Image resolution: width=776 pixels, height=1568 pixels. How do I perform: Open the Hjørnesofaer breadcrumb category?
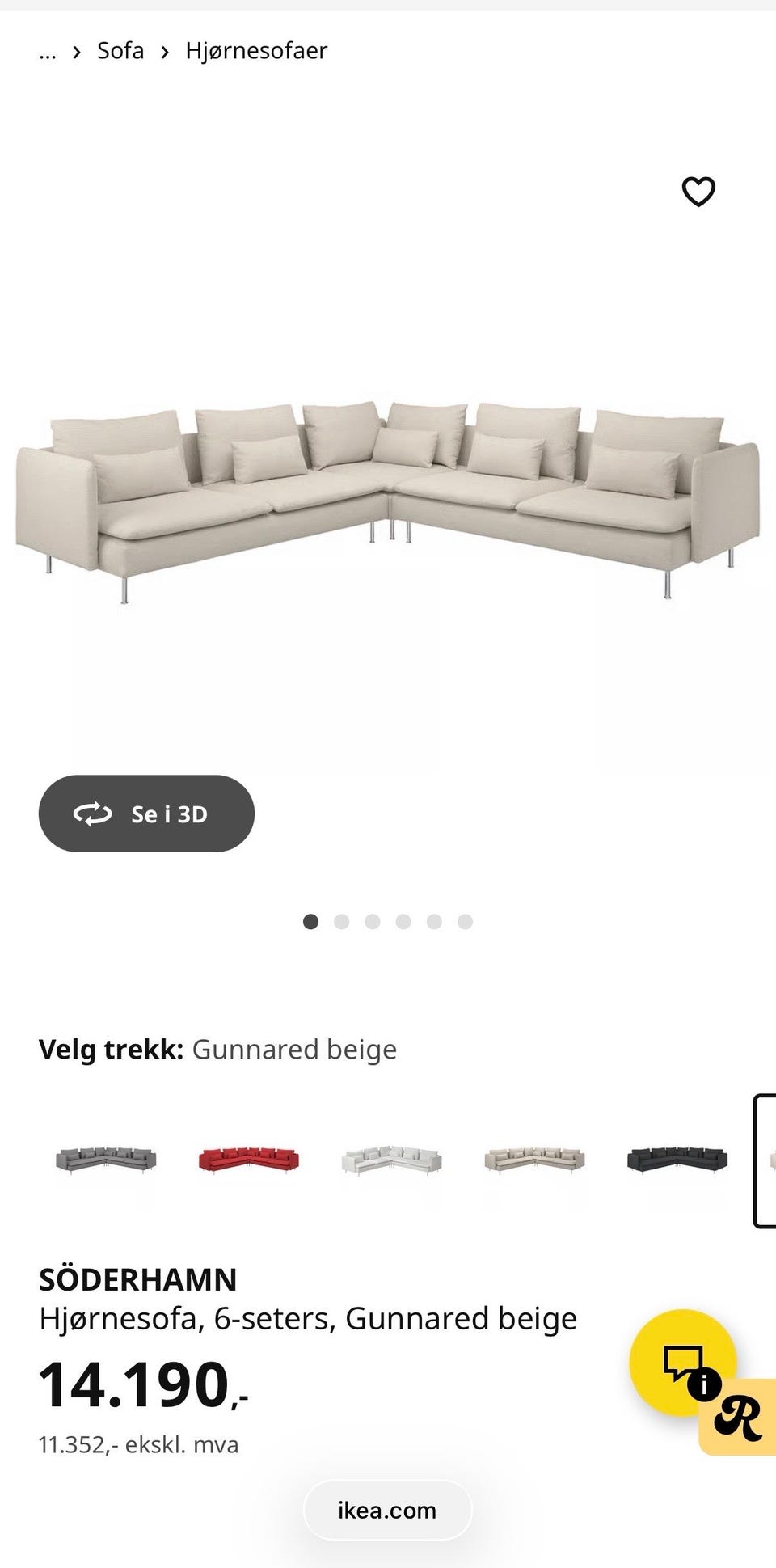tap(256, 50)
